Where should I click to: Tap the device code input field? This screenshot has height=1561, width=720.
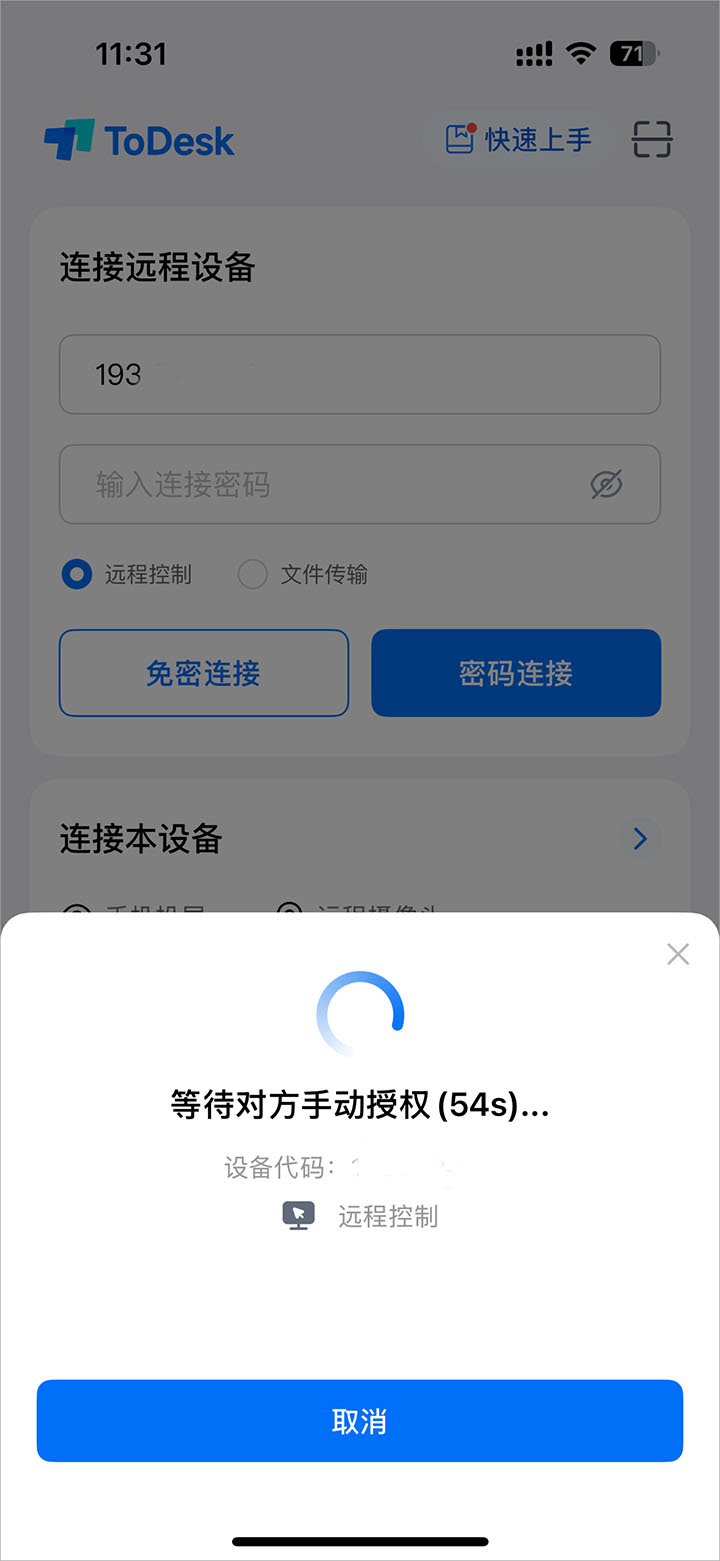[x=360, y=374]
